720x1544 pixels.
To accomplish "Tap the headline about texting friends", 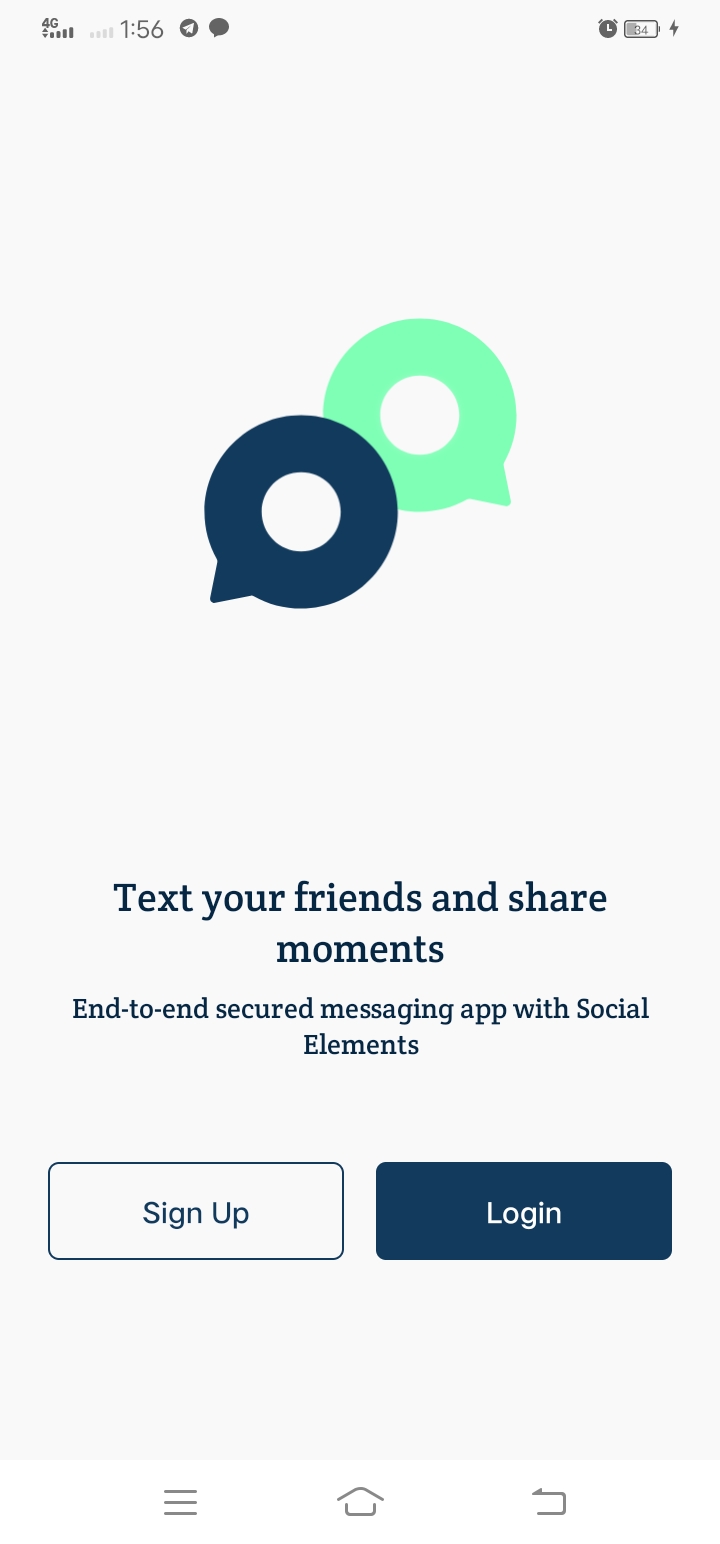I will [360, 921].
